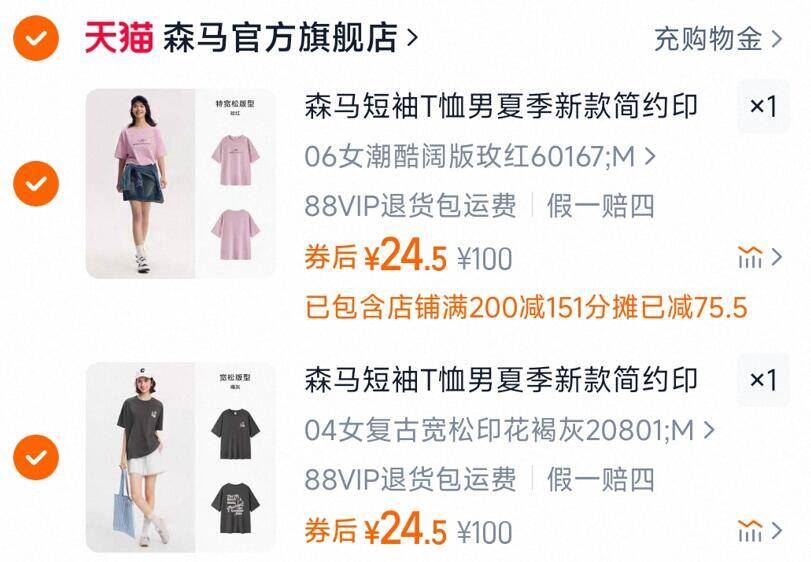
Task: View price details for the gray T-shirt
Action: (759, 531)
